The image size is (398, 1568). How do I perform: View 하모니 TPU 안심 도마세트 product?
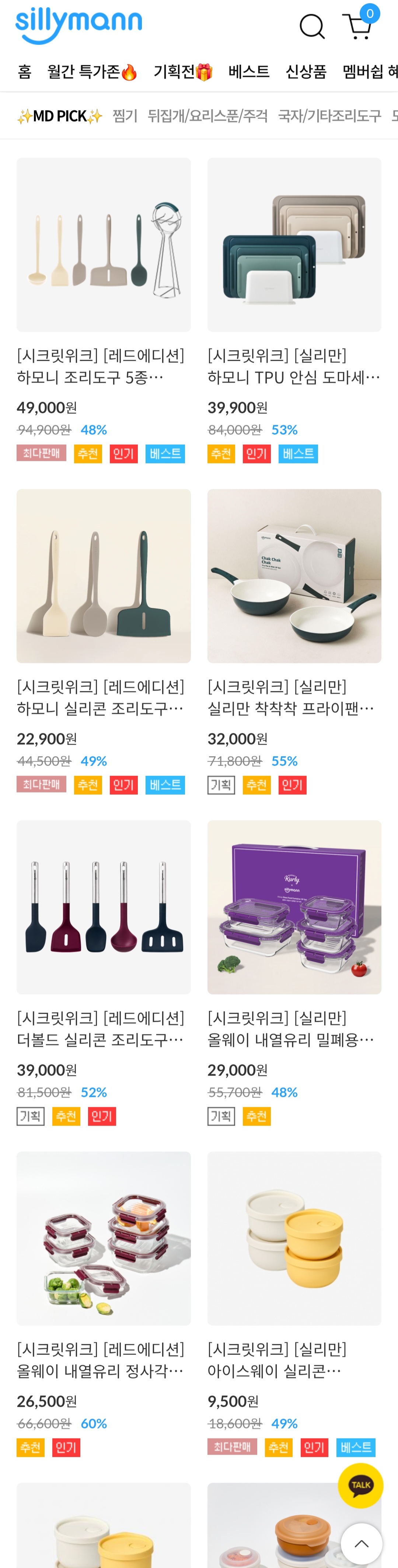pyautogui.click(x=294, y=245)
